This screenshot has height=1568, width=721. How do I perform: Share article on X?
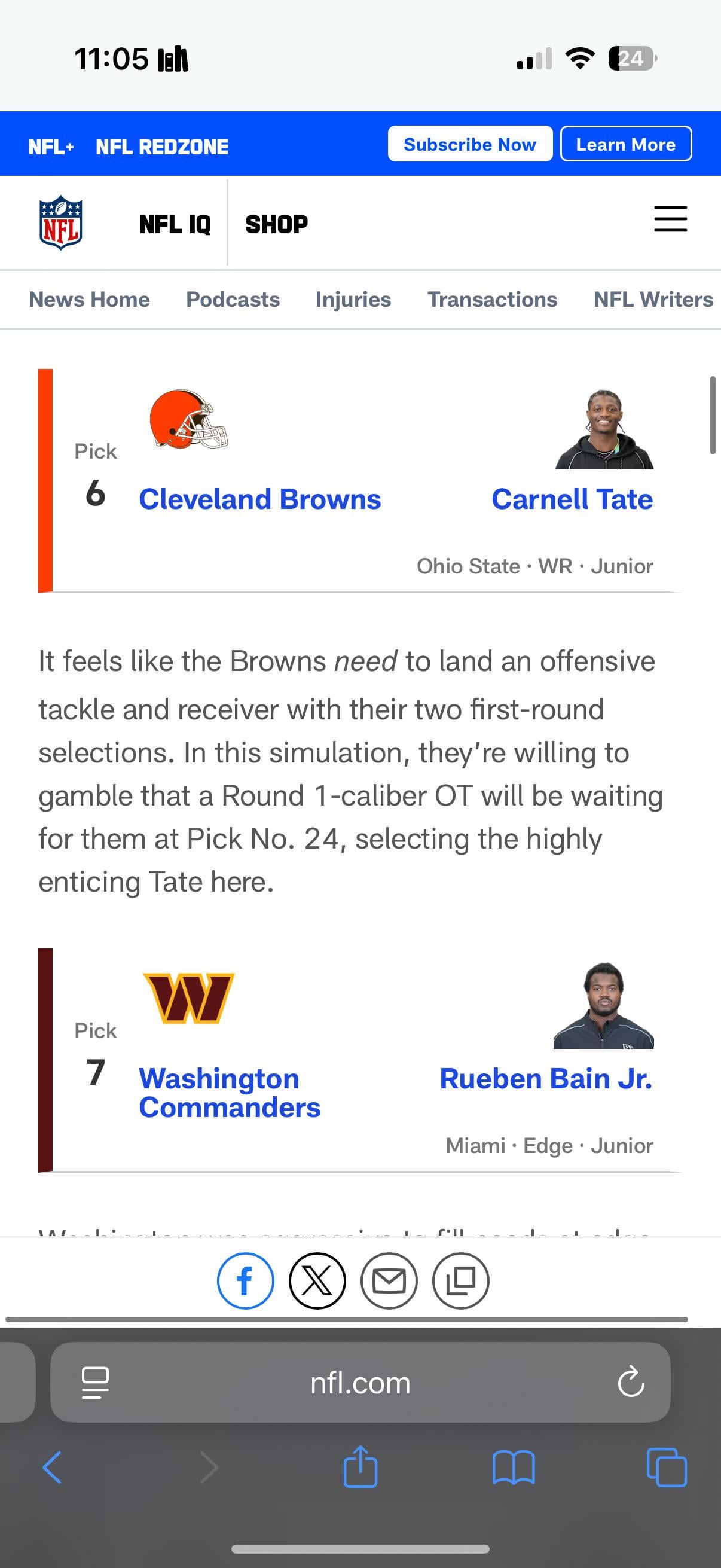click(317, 1282)
